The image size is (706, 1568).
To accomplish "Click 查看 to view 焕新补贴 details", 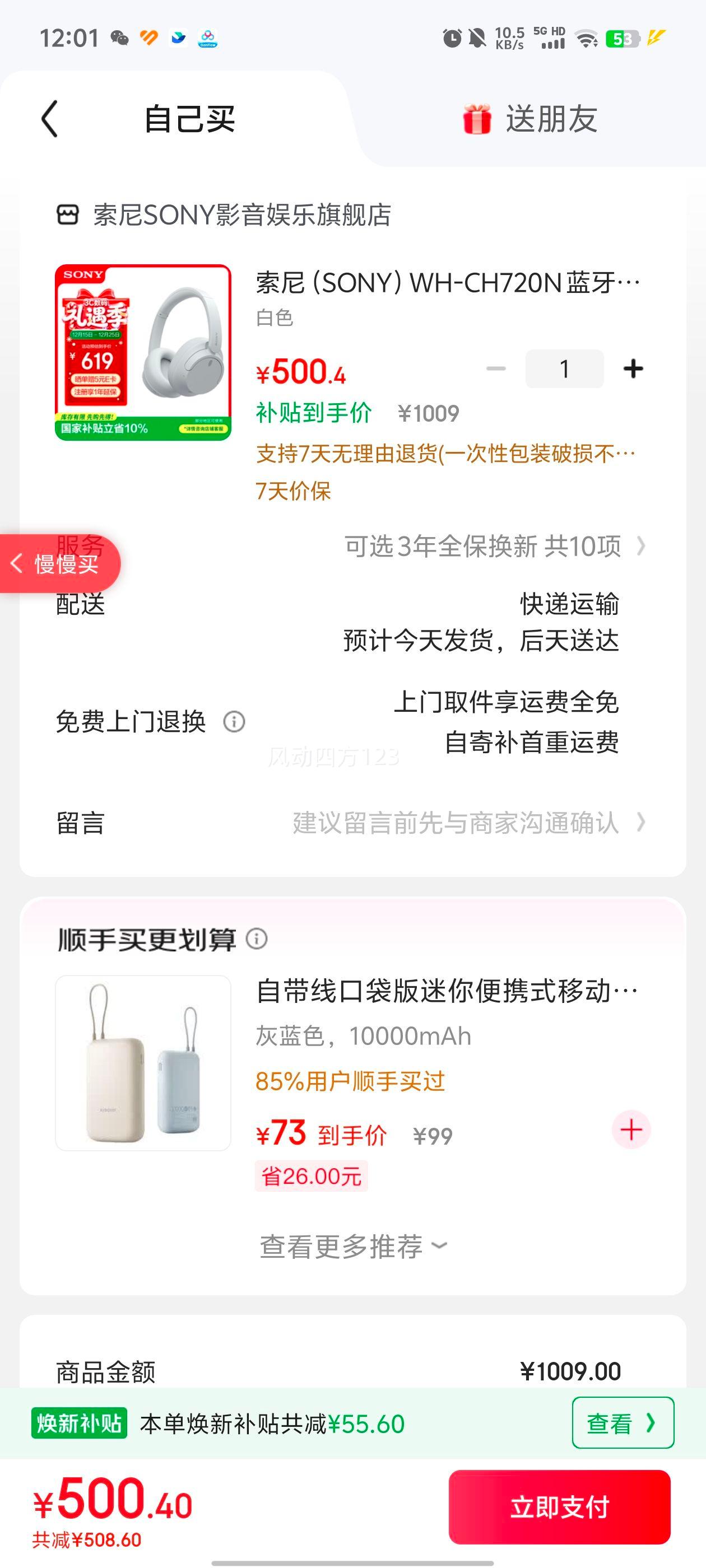I will [622, 1424].
